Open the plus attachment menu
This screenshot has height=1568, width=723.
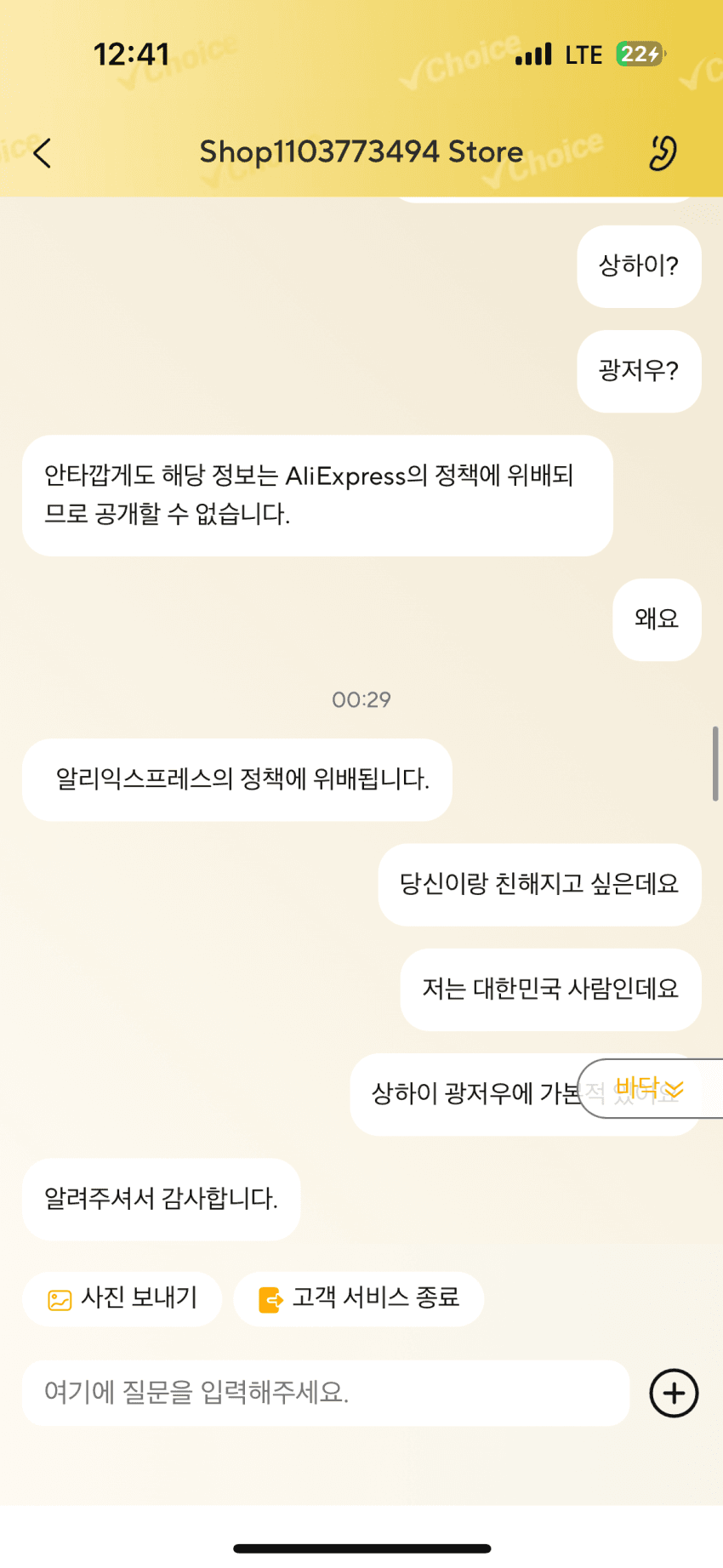(x=674, y=1394)
